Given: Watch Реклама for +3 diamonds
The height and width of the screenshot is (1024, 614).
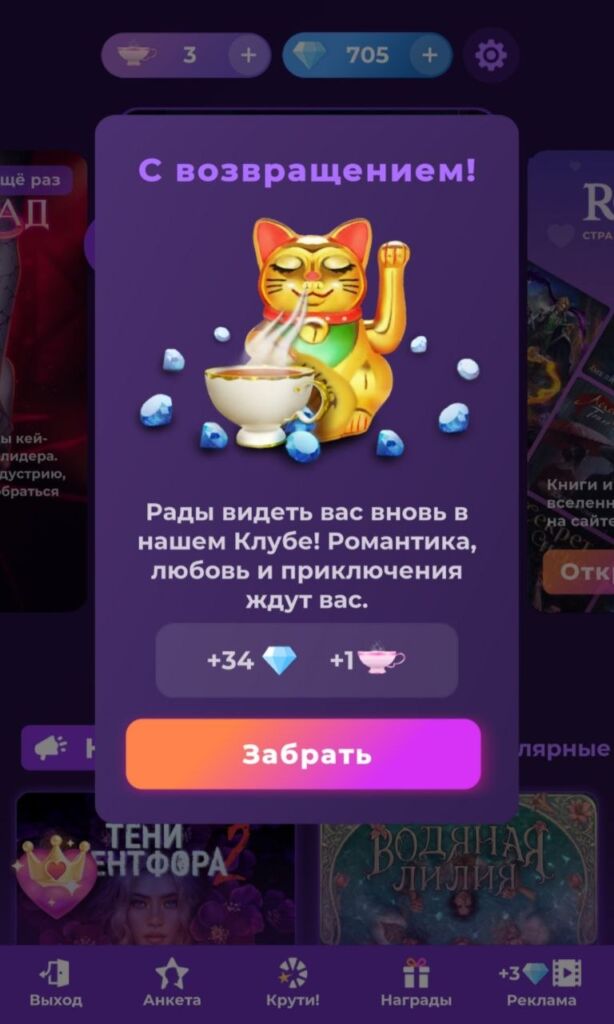Looking at the screenshot, I should 541,983.
